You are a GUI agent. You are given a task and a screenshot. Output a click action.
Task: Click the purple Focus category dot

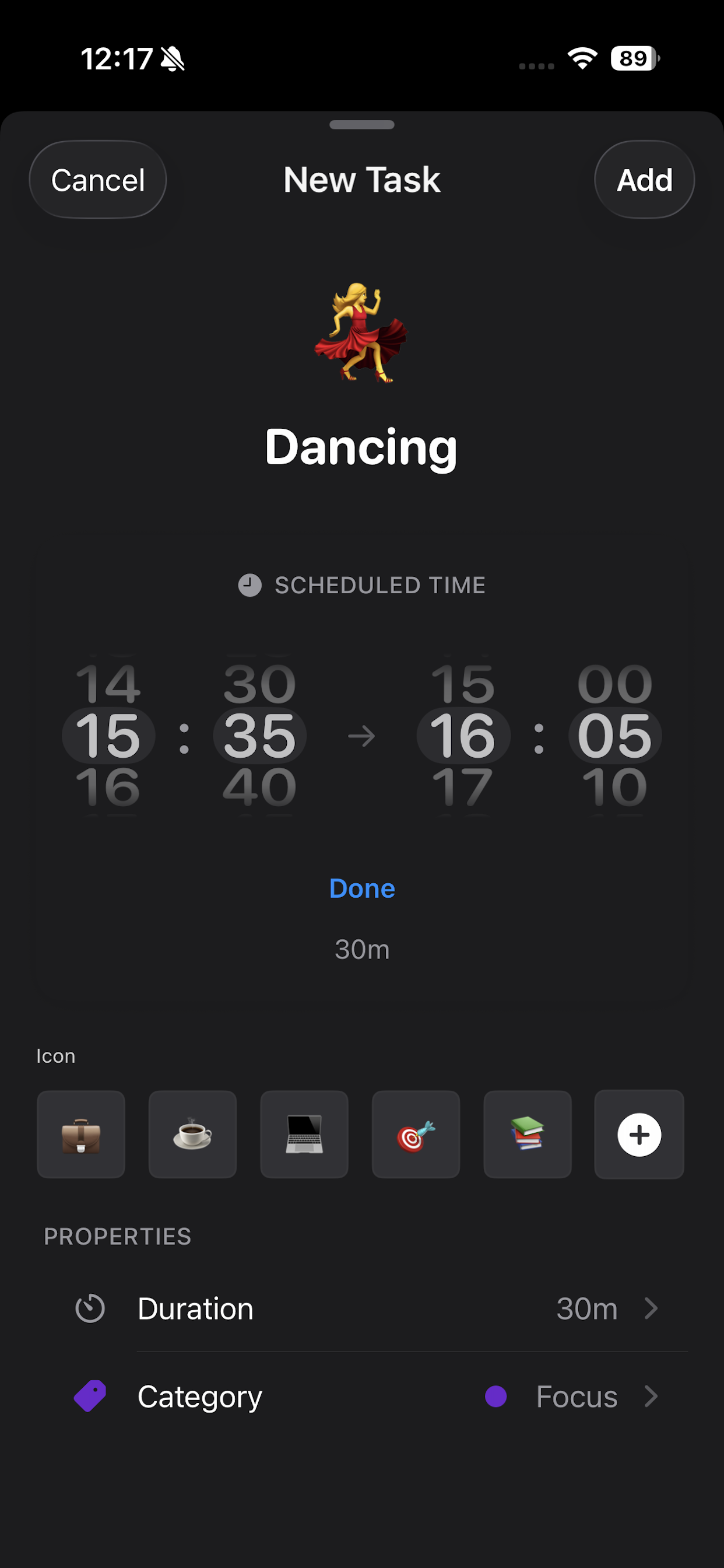coord(495,1397)
